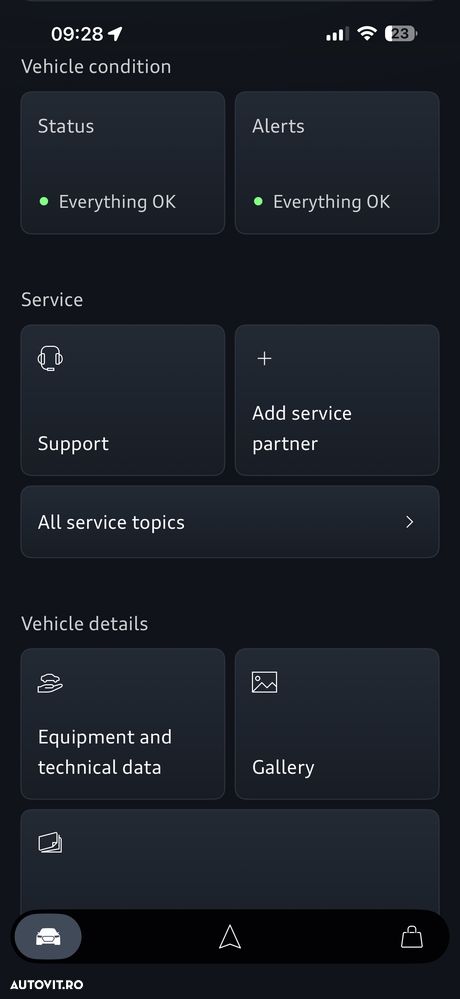This screenshot has width=460, height=999.
Task: Open the Support card
Action: pyautogui.click(x=123, y=400)
